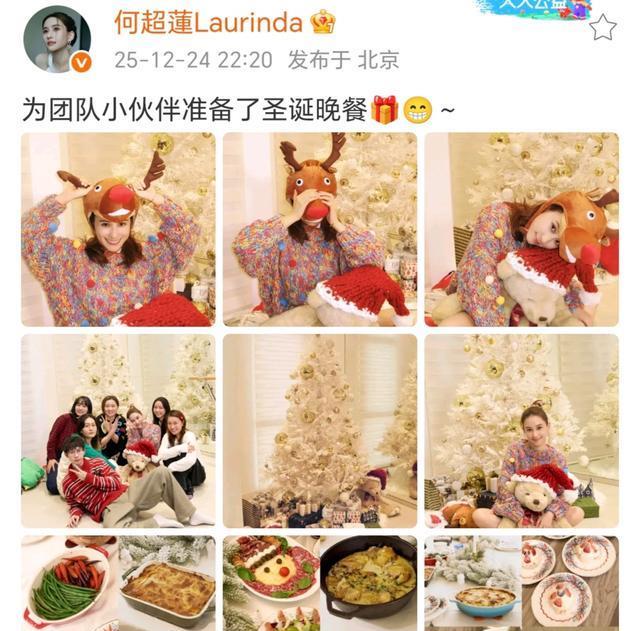Favorite this post with the star icon
640x631 pixels.
pos(603,27)
